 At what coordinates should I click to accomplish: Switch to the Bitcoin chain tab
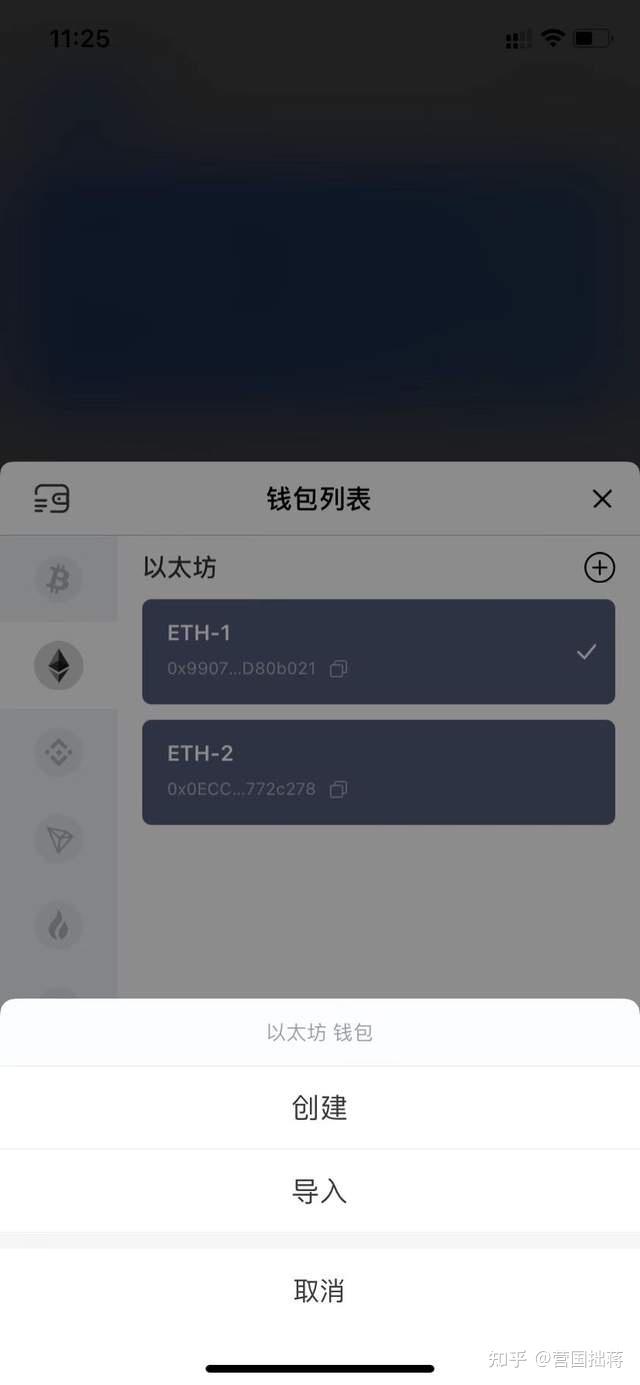(58, 579)
